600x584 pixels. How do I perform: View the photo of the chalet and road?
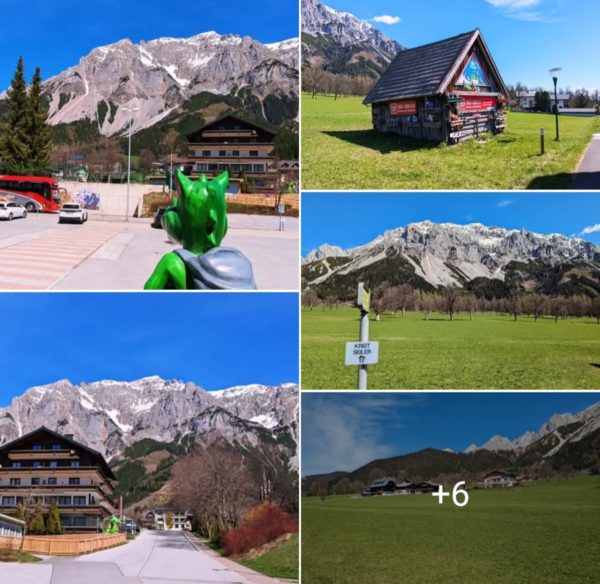(x=149, y=438)
